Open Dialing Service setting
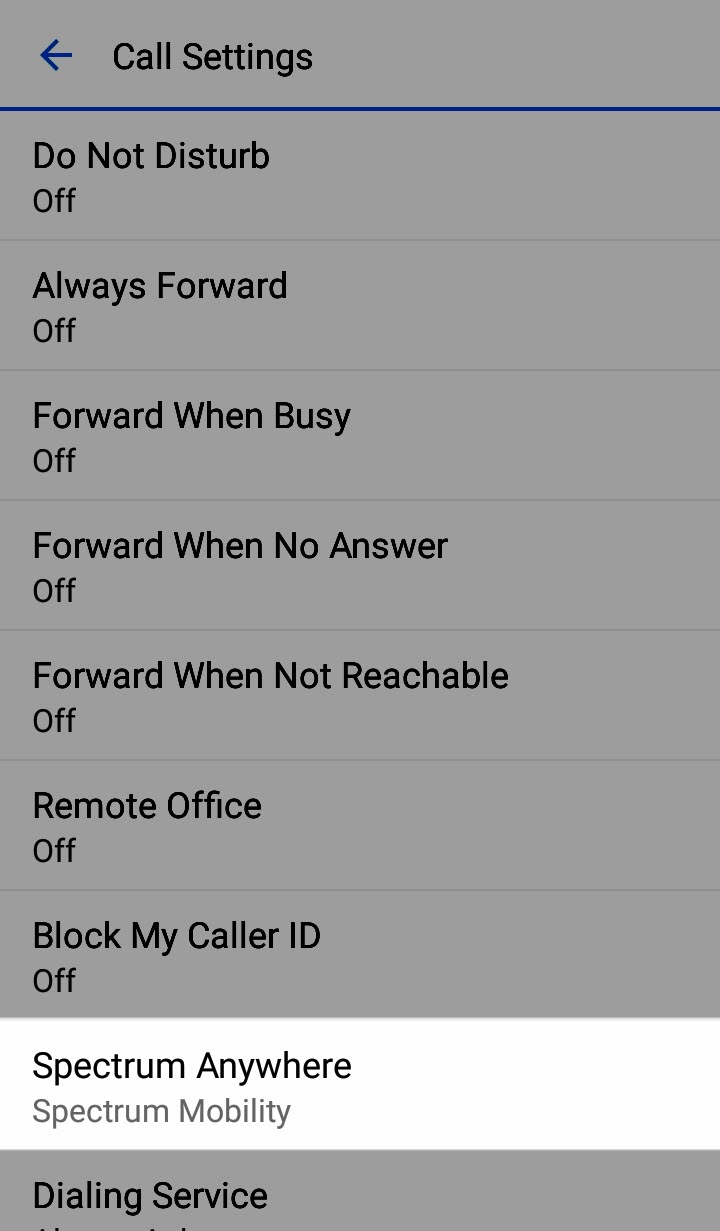Image resolution: width=720 pixels, height=1231 pixels. tap(360, 1198)
